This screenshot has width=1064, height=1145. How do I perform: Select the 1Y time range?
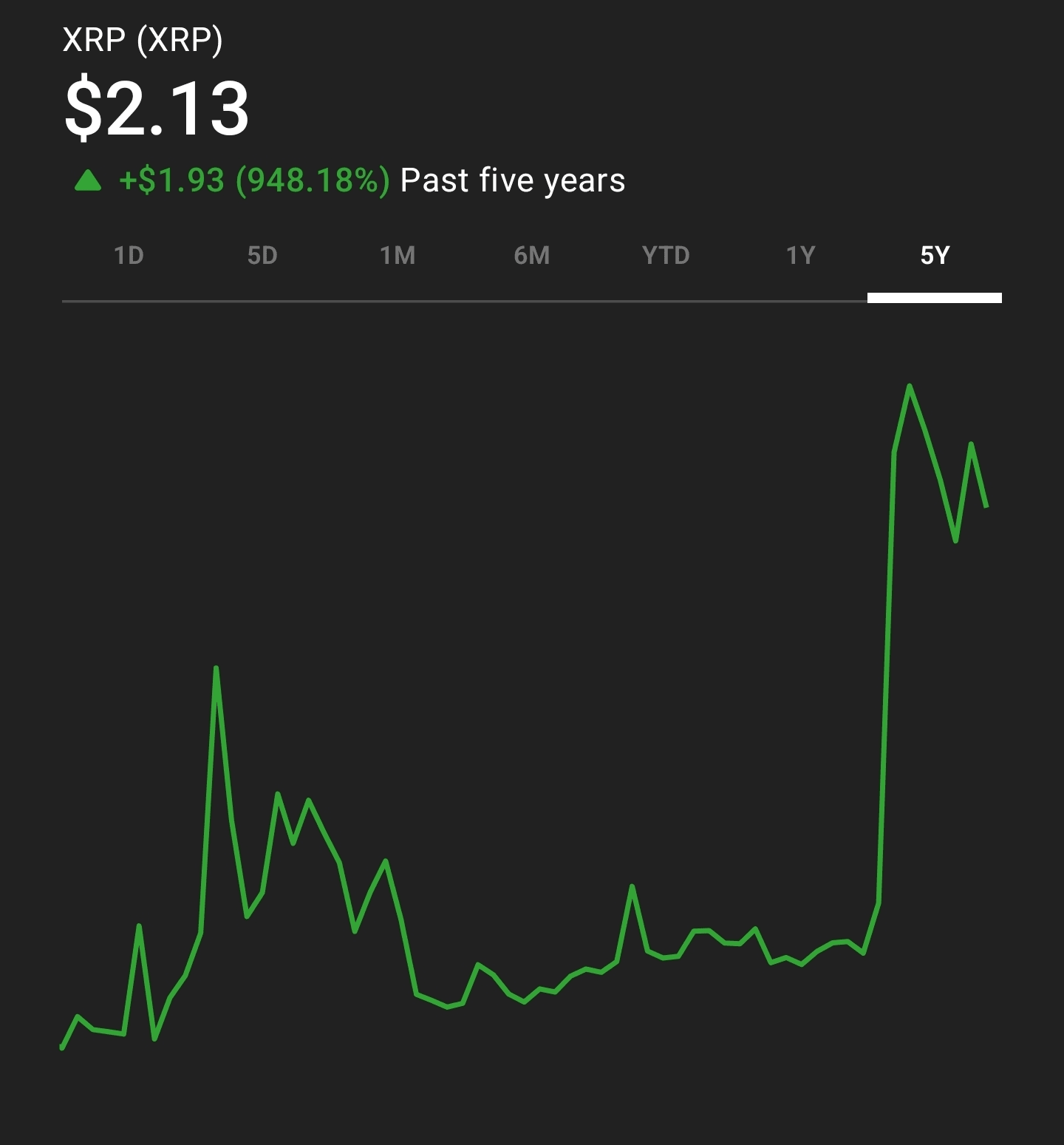click(800, 256)
